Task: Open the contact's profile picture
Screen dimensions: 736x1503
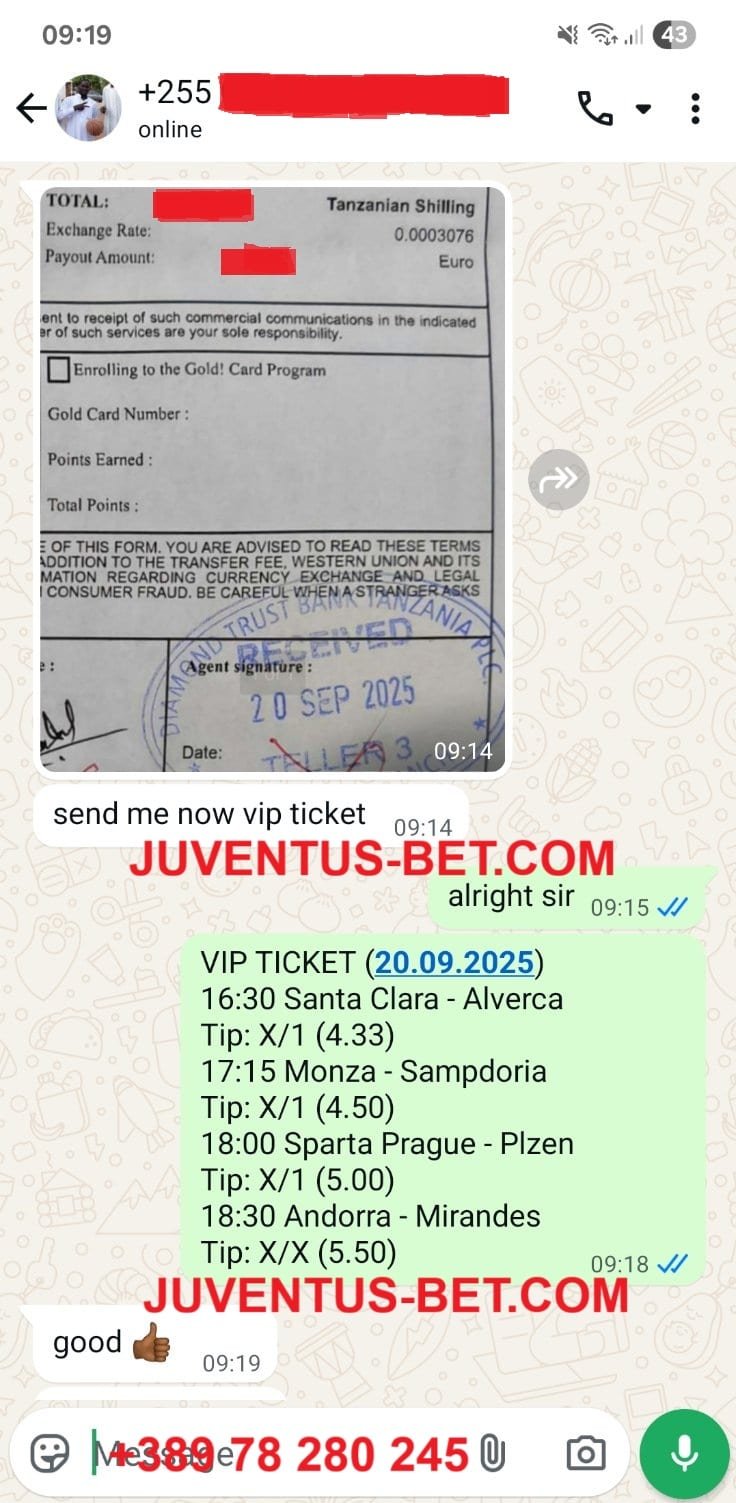Action: click(88, 108)
